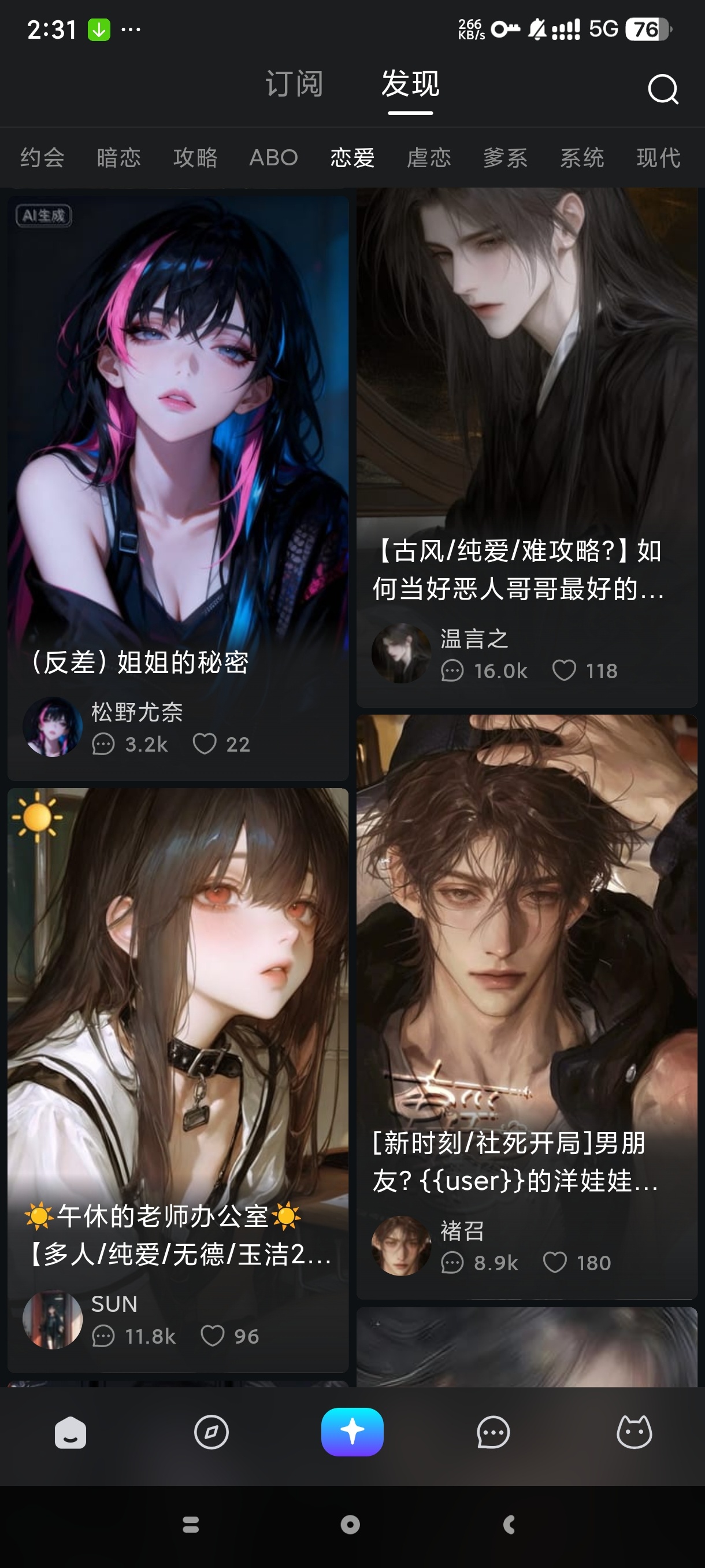Go to the home tab in bottom bar
Image resolution: width=705 pixels, height=1568 pixels.
pos(70,1432)
